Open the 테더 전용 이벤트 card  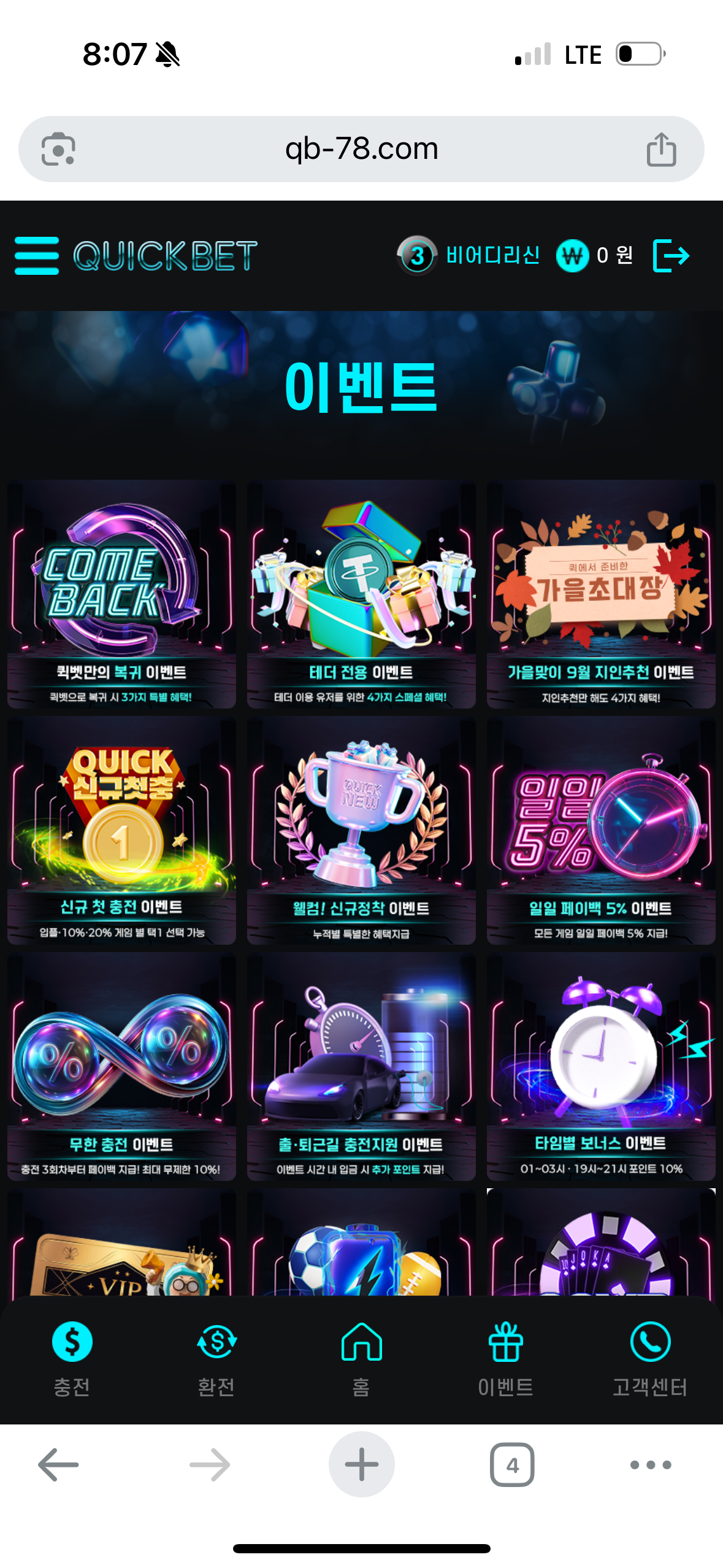tap(361, 594)
